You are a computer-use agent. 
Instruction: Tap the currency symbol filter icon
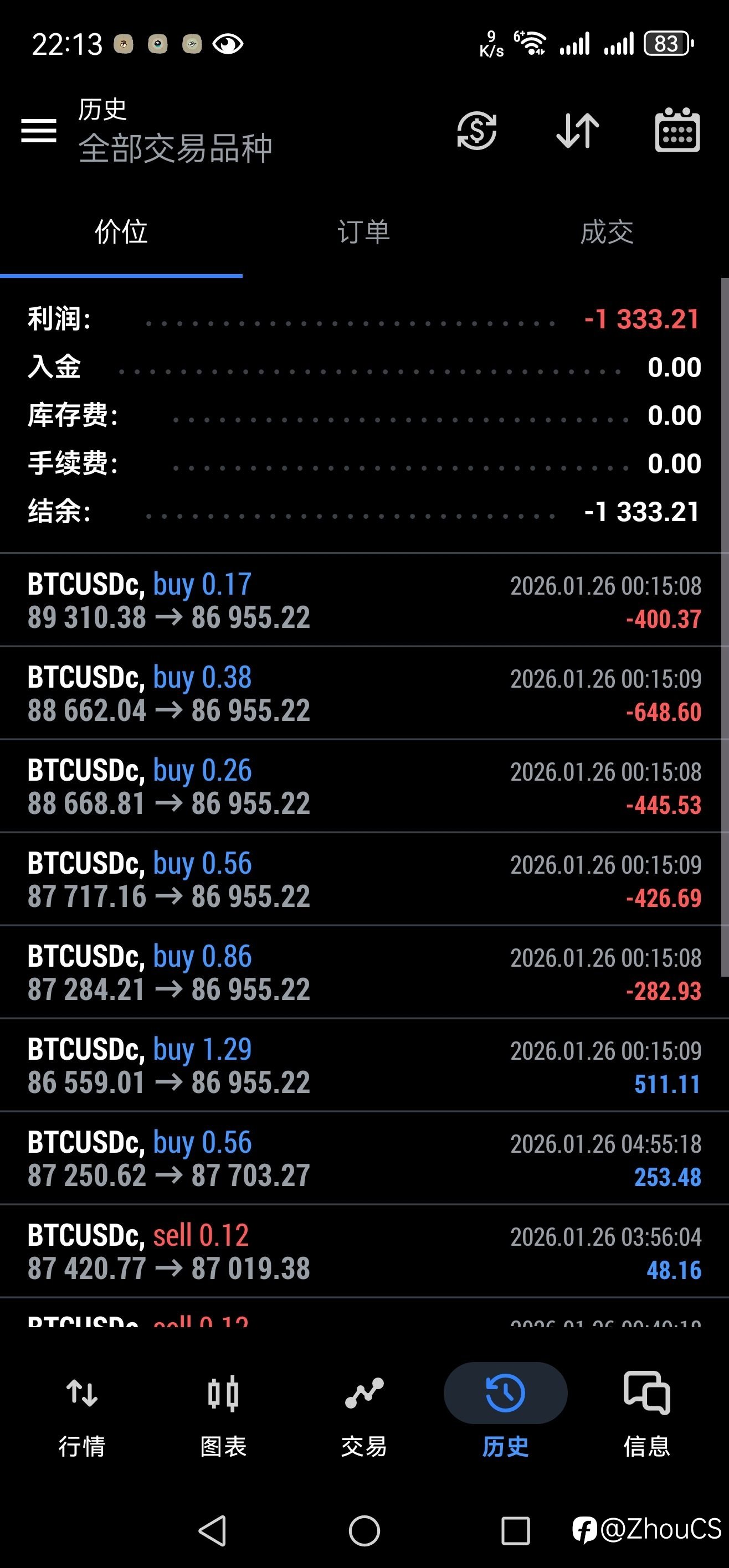click(x=477, y=131)
